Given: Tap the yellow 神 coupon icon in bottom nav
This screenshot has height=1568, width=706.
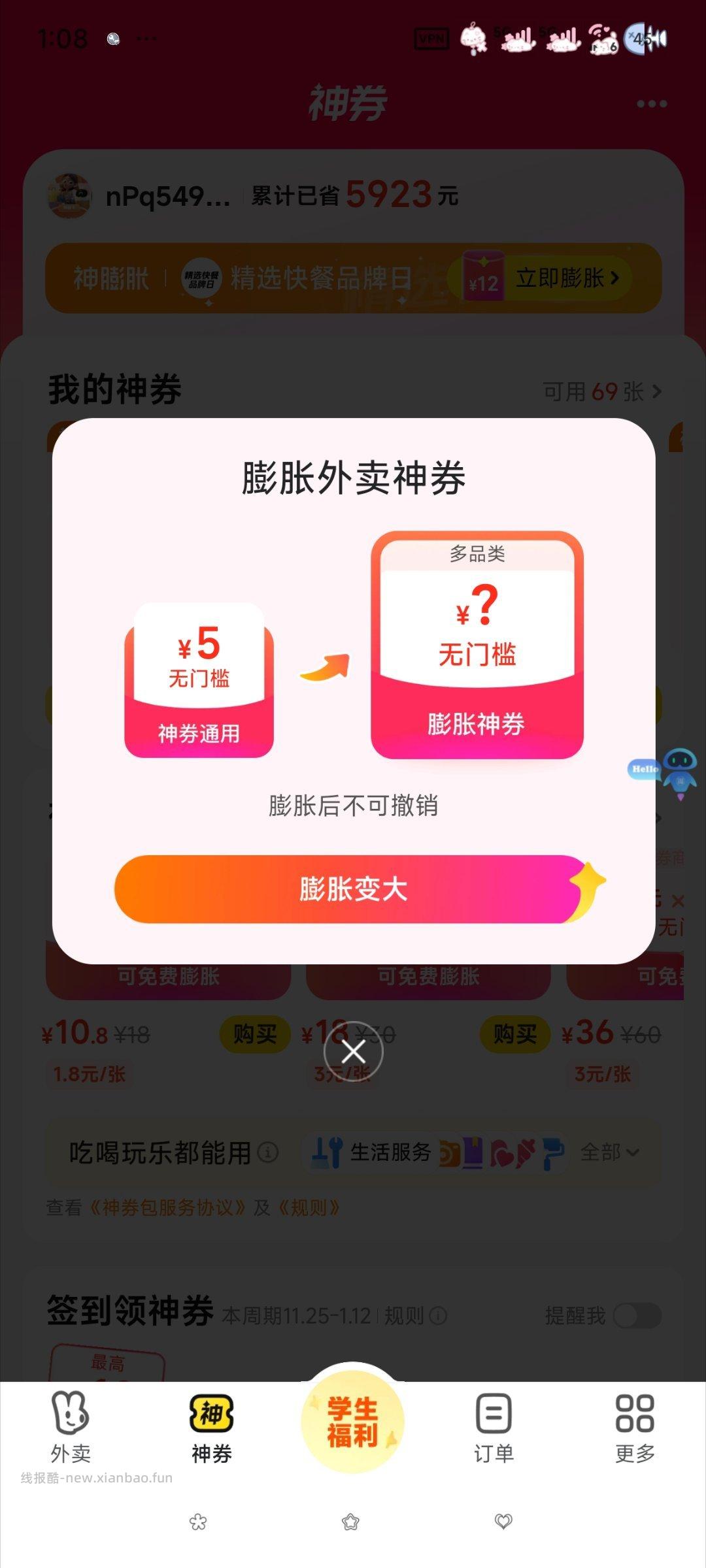Looking at the screenshot, I should coord(210,1414).
